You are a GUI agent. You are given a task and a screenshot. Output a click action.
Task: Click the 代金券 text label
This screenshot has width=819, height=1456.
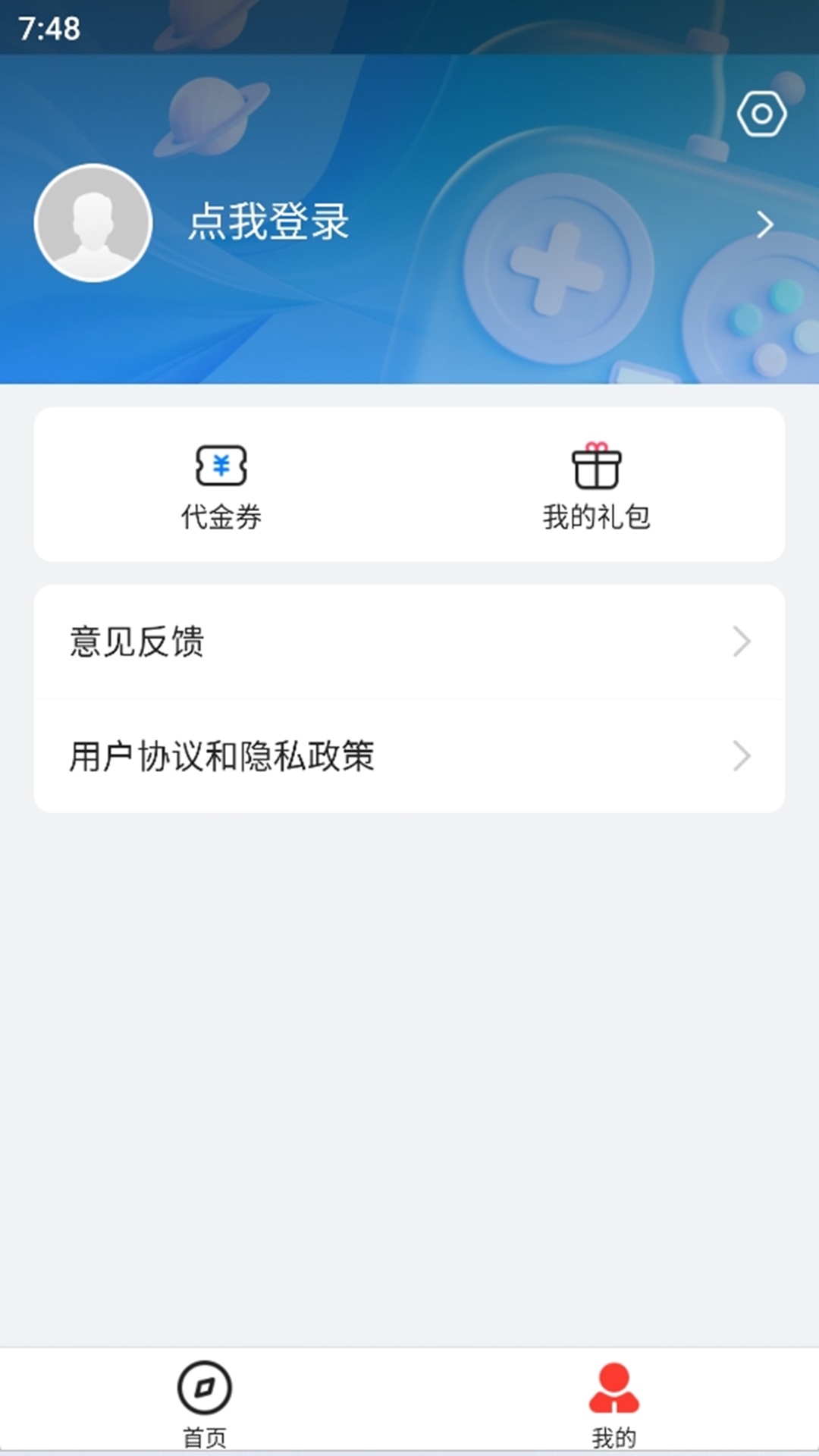219,516
